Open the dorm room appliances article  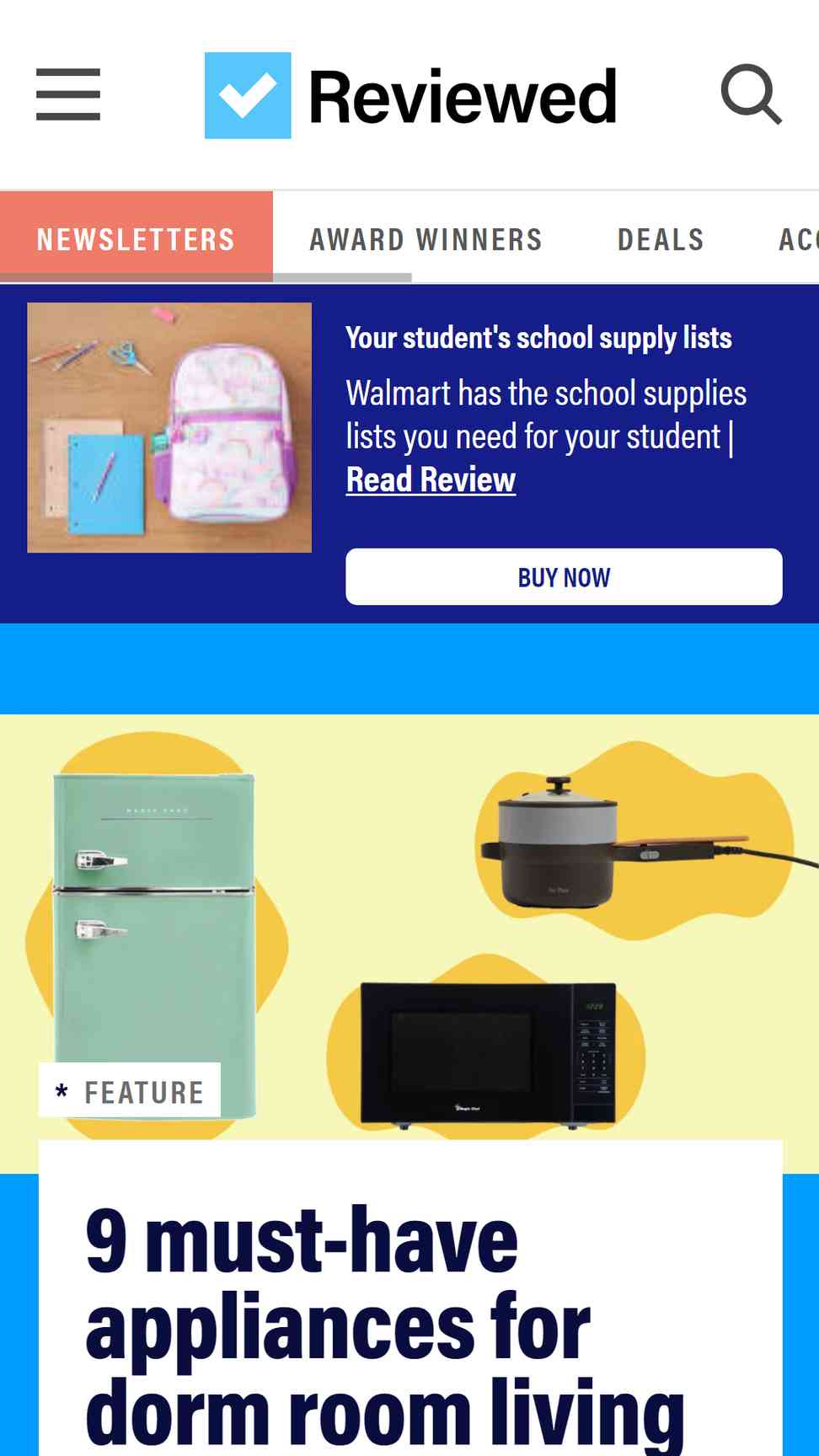coord(385,1325)
